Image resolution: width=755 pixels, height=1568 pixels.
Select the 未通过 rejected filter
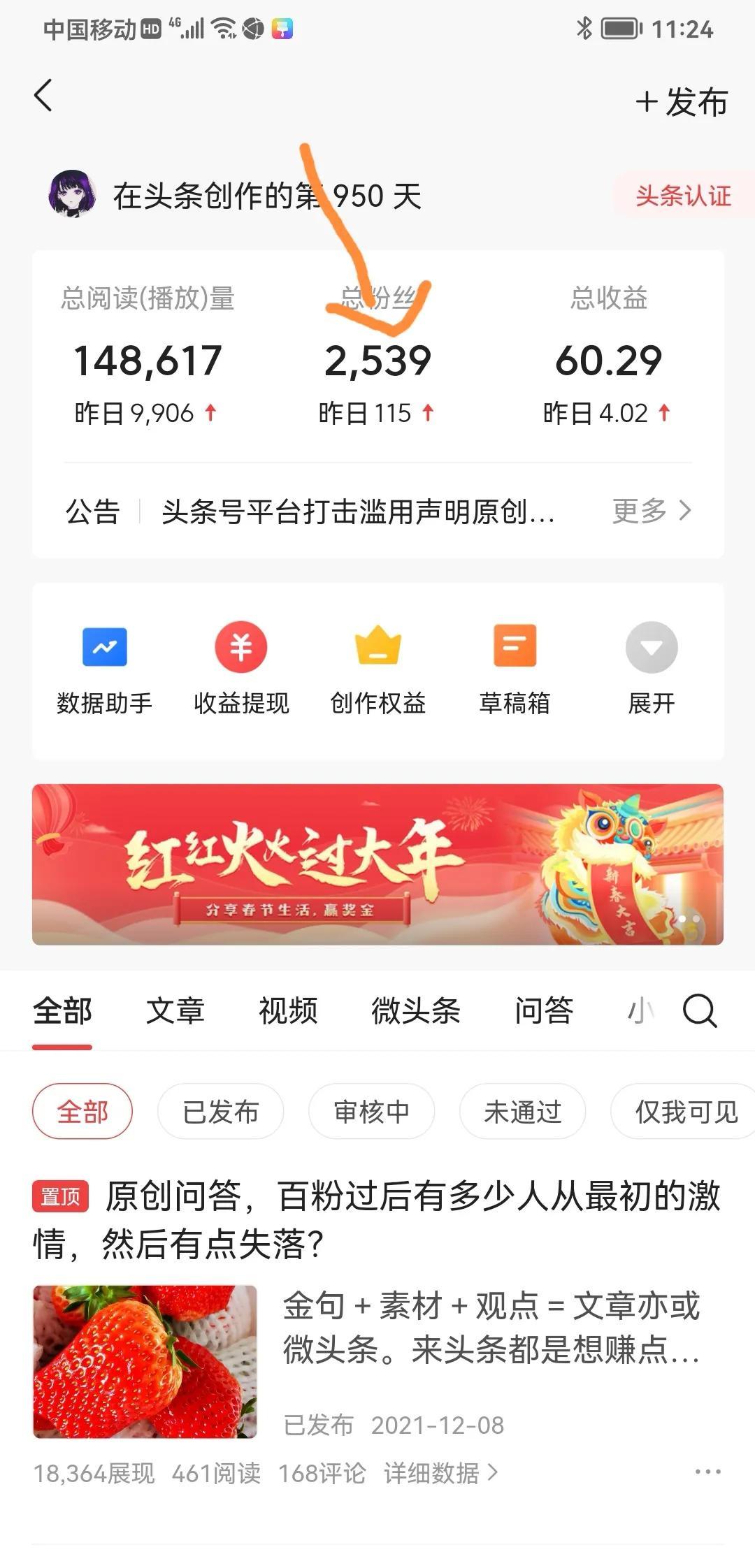tap(522, 1111)
